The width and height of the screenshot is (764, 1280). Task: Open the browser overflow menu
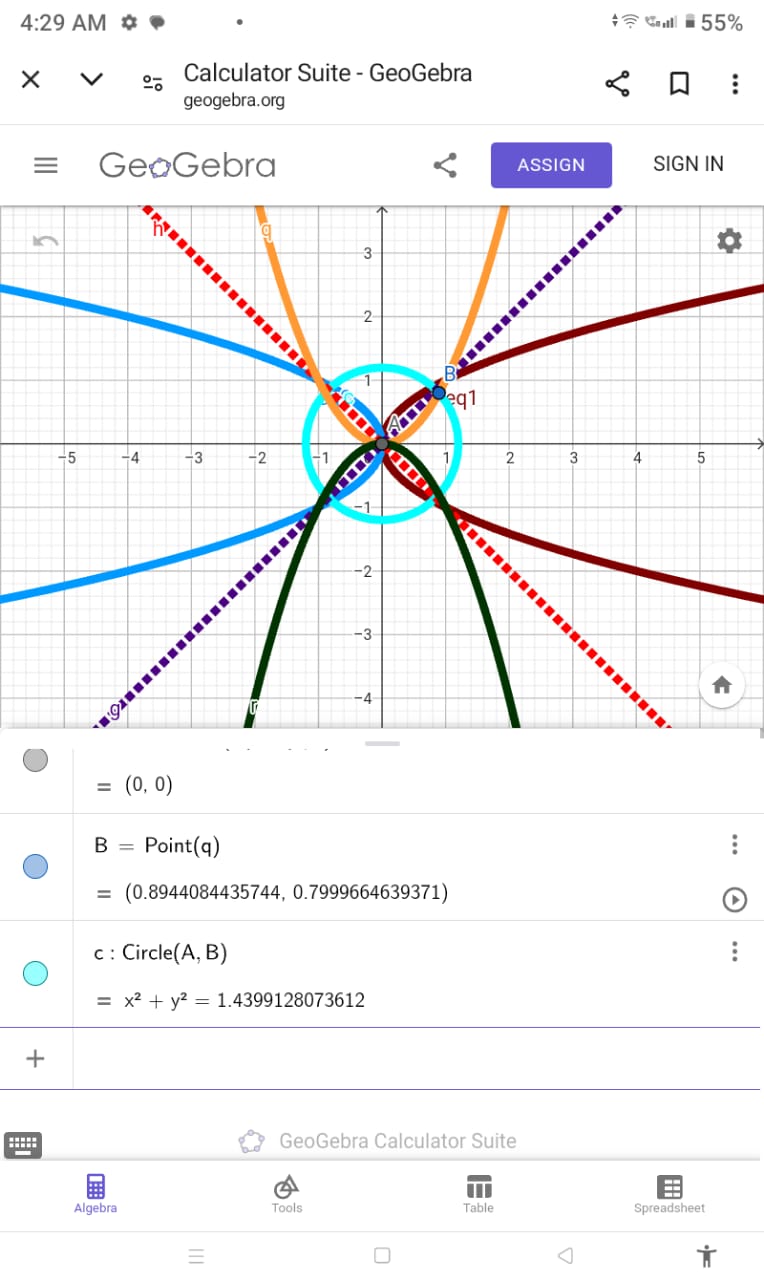[735, 84]
